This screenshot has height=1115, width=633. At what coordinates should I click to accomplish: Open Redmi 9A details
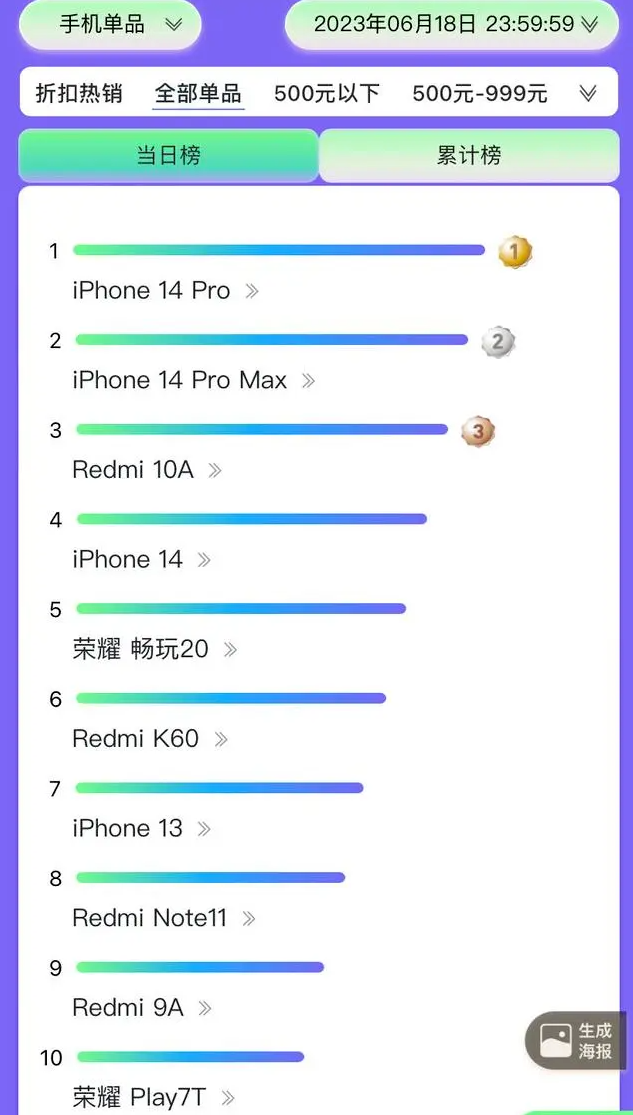coord(142,1008)
